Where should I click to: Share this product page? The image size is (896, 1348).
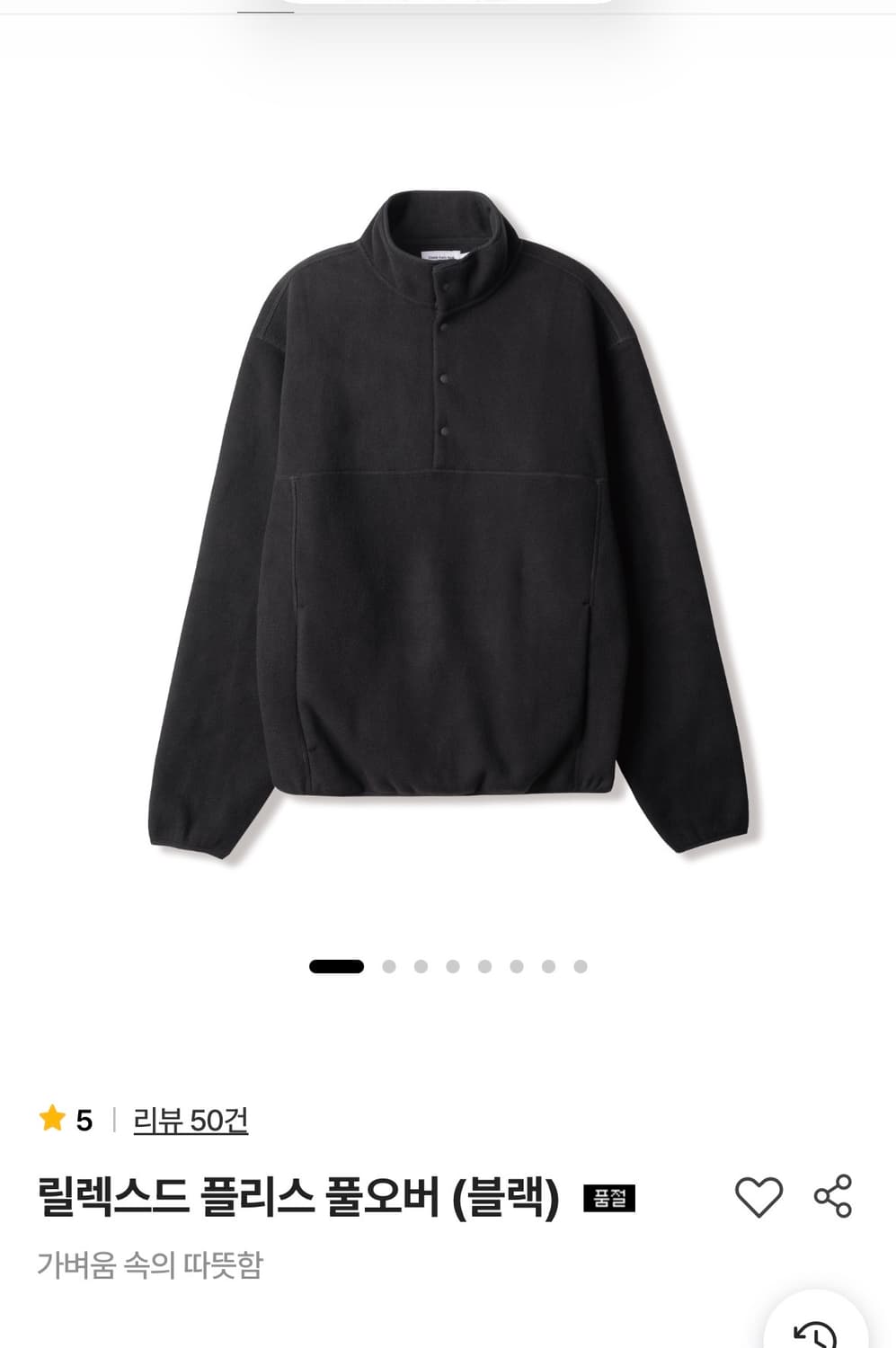point(833,1196)
